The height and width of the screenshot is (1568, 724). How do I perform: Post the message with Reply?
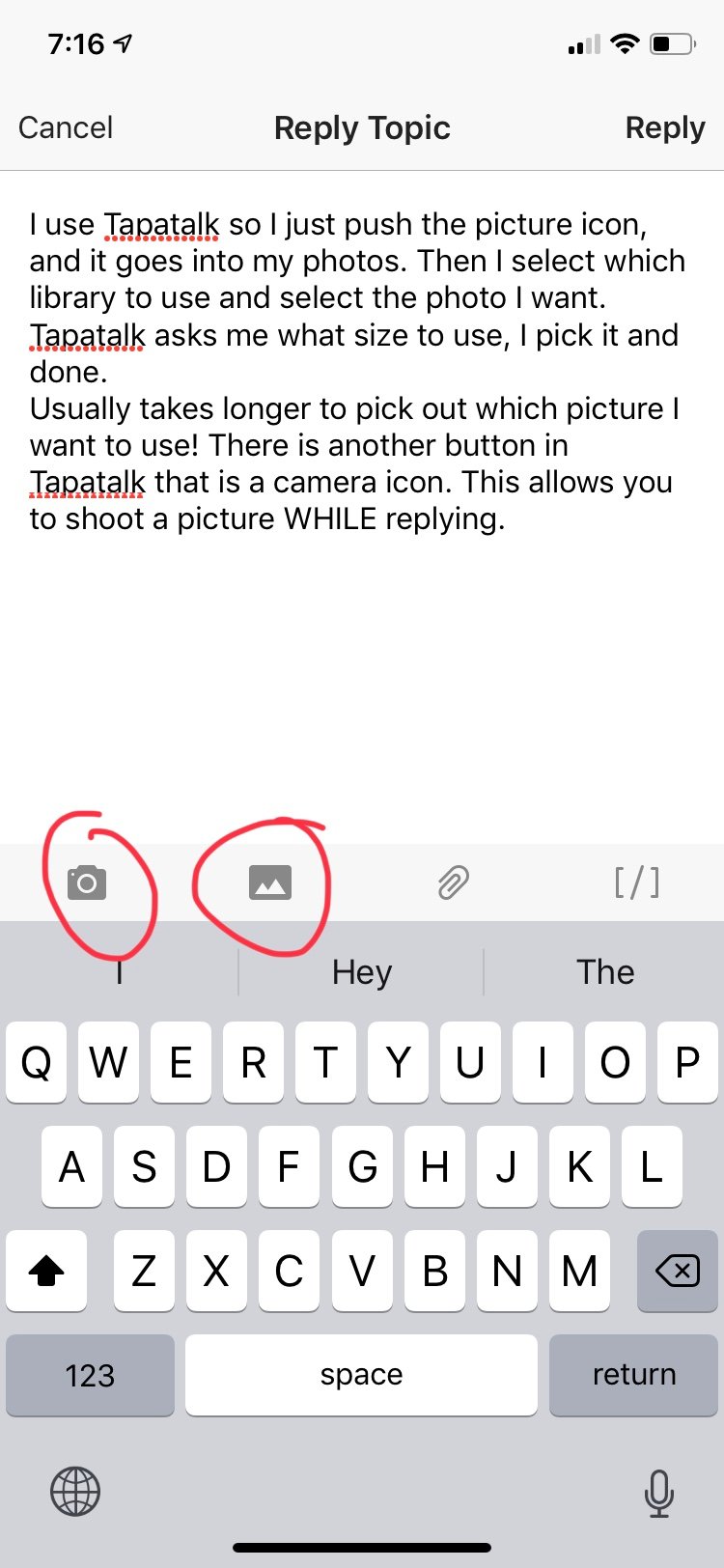pos(665,127)
